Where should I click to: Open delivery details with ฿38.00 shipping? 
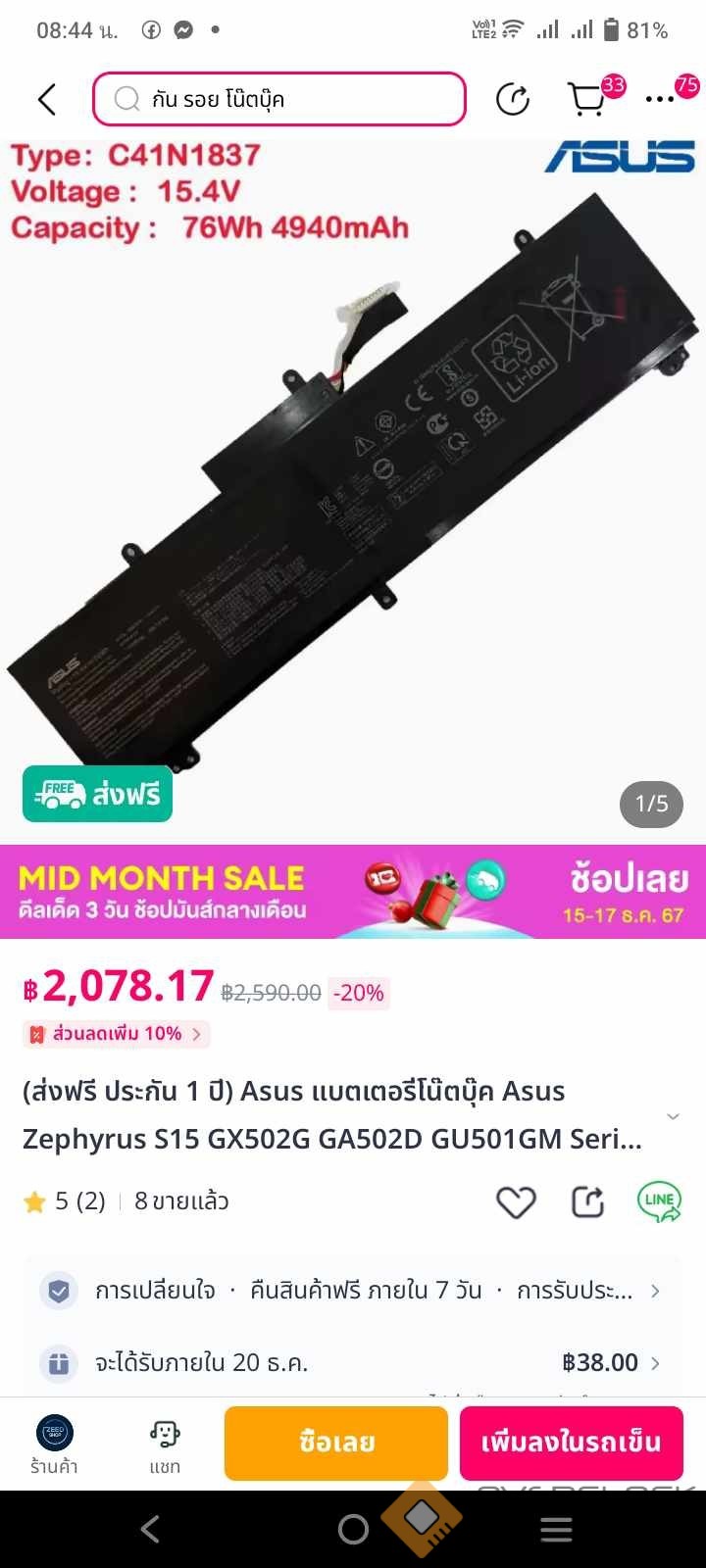tap(353, 1362)
